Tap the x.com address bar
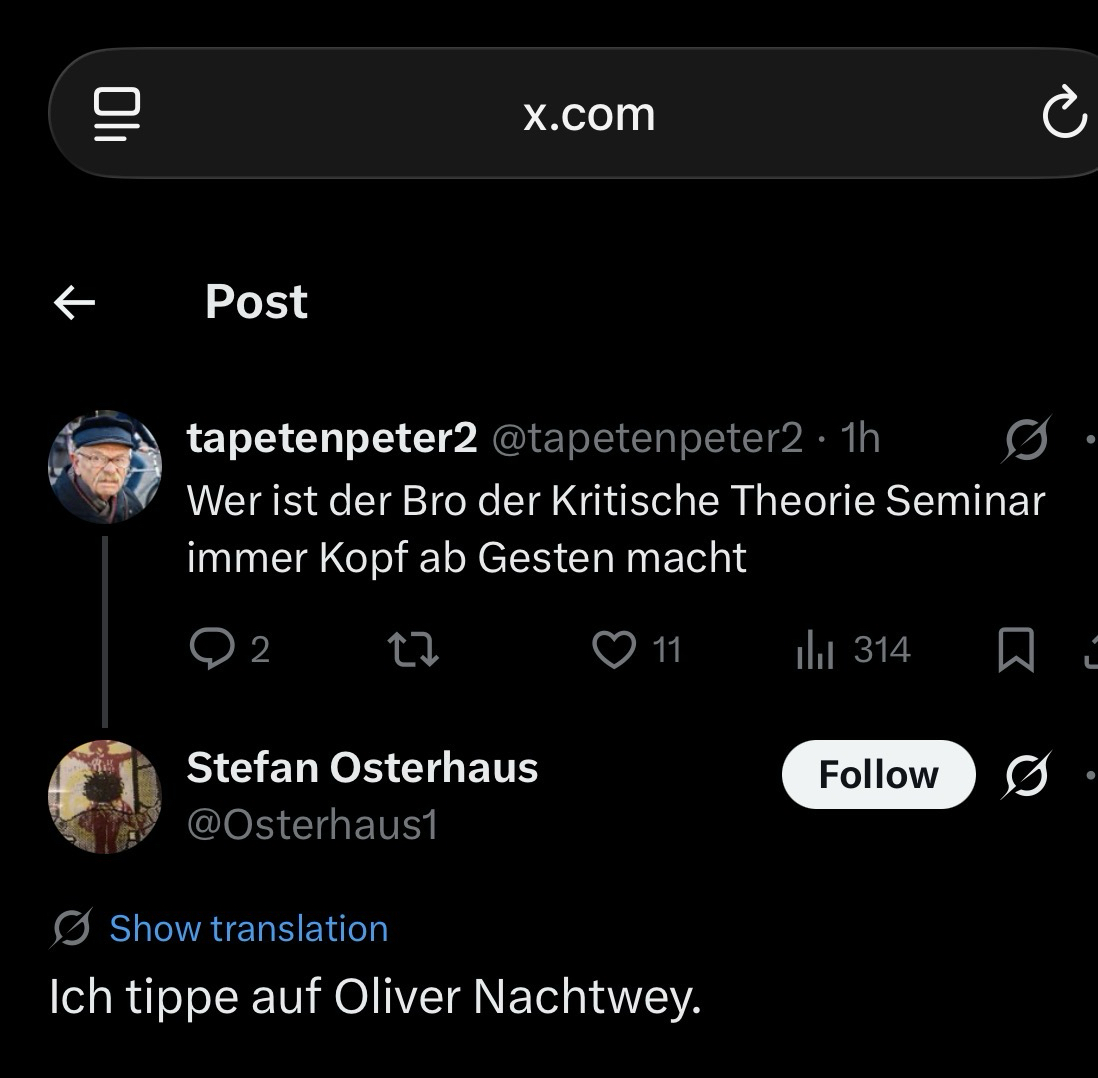 point(589,114)
